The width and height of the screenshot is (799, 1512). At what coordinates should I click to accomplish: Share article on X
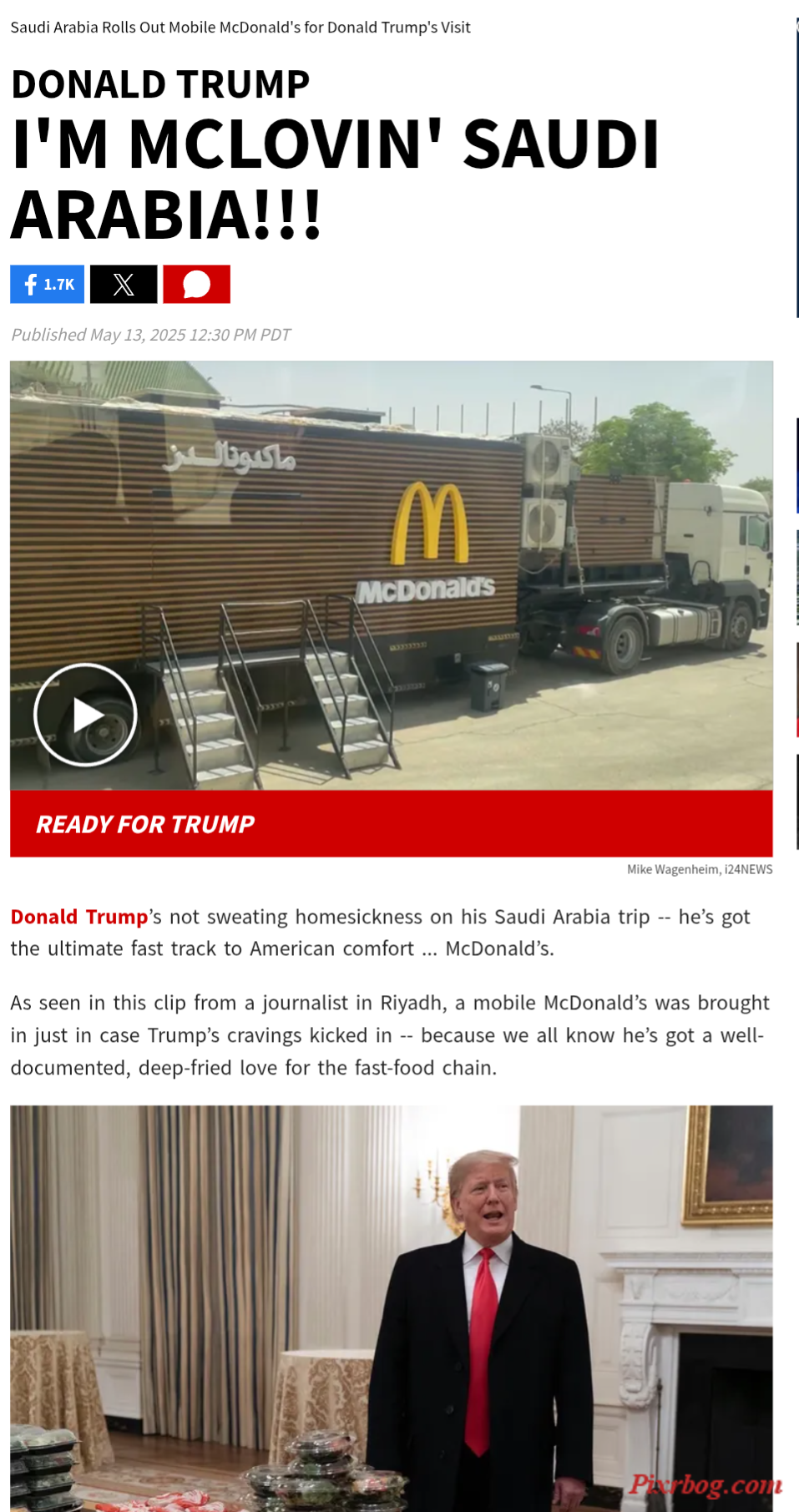tap(124, 284)
